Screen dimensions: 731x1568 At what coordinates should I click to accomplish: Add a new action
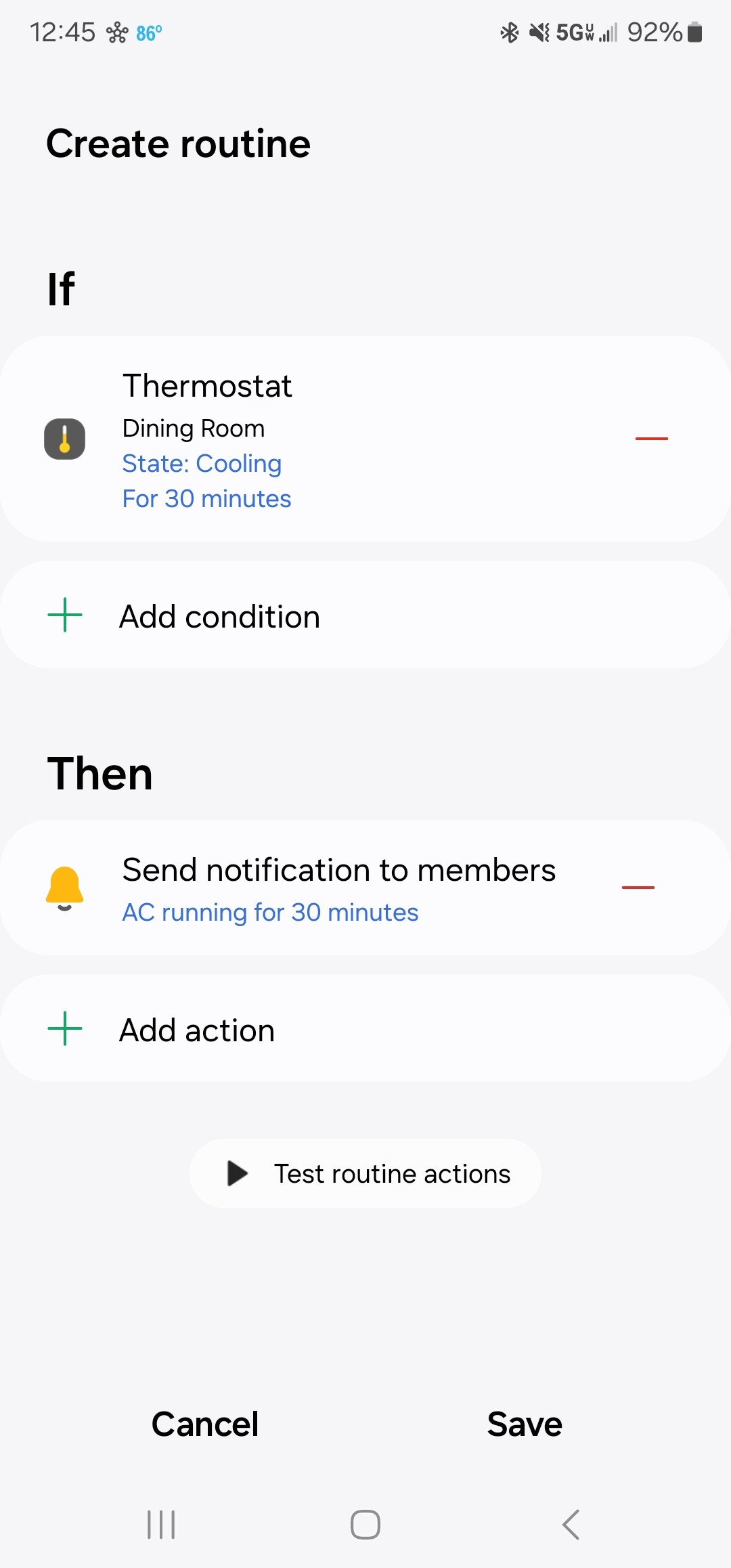pos(365,1028)
